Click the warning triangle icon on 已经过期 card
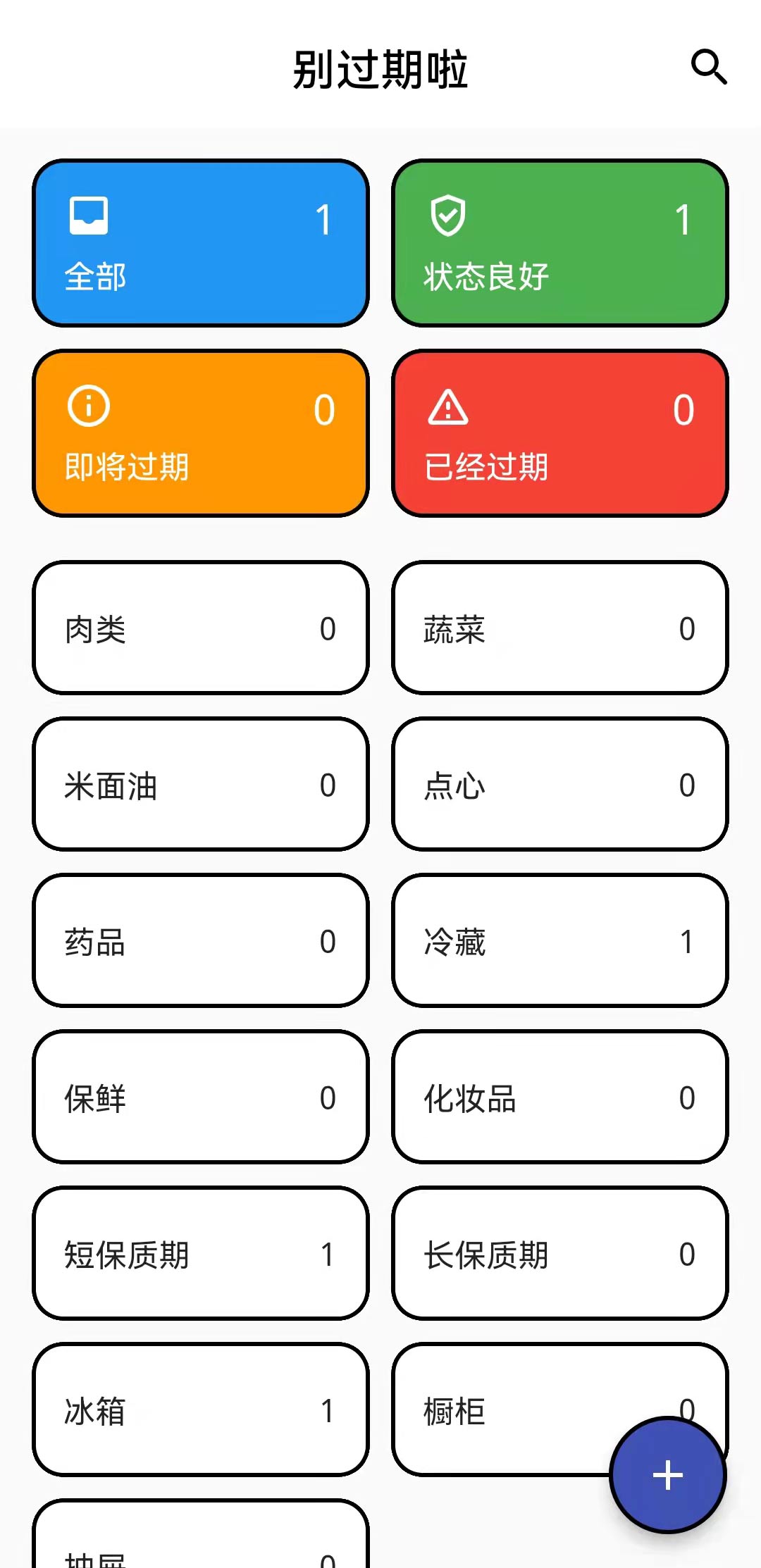The image size is (761, 1568). click(448, 409)
